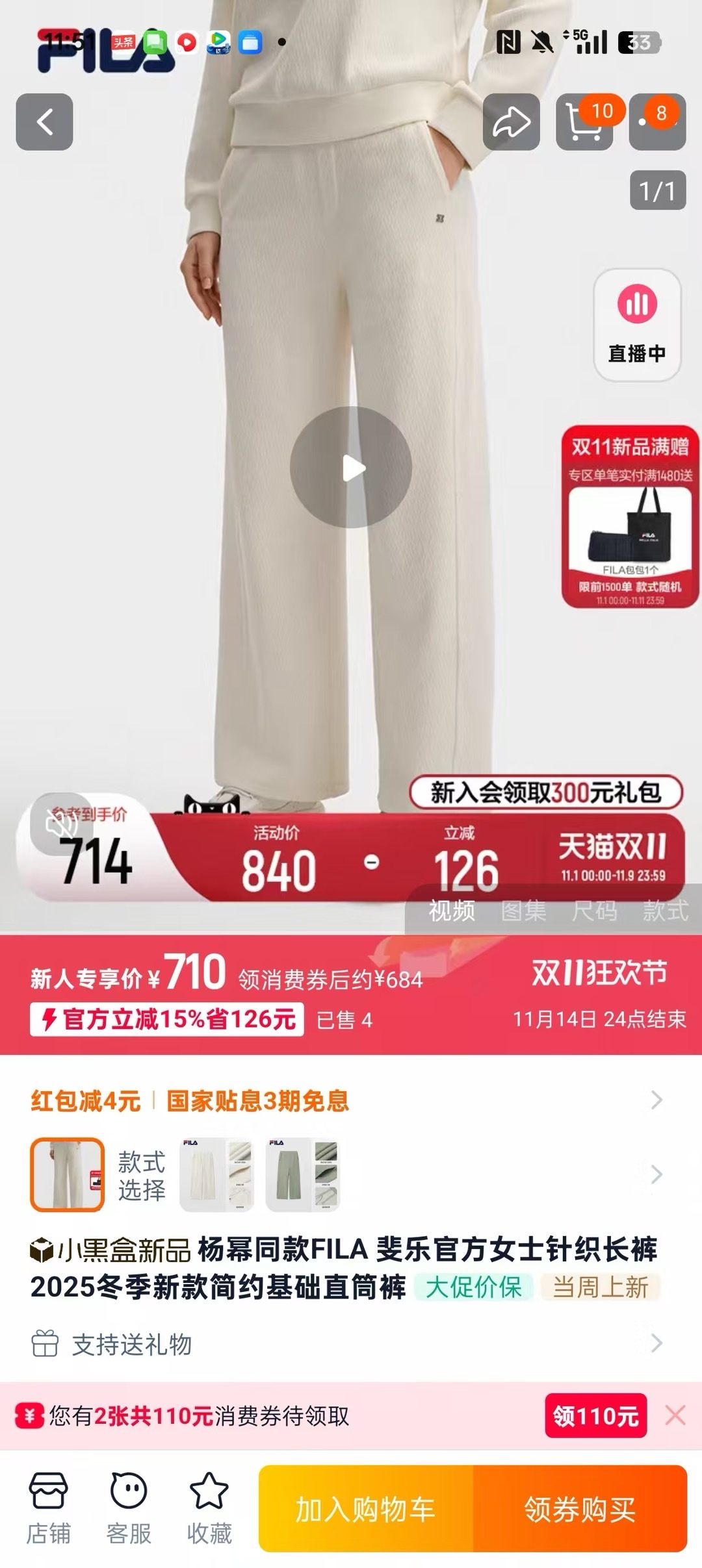
Task: Open the shopping cart
Action: tap(584, 122)
